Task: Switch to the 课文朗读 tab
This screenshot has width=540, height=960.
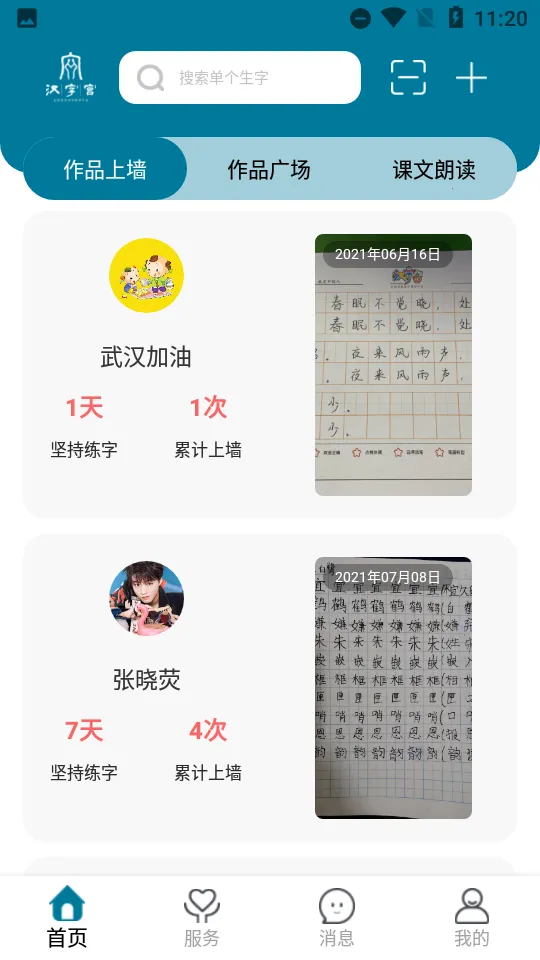Action: click(434, 169)
